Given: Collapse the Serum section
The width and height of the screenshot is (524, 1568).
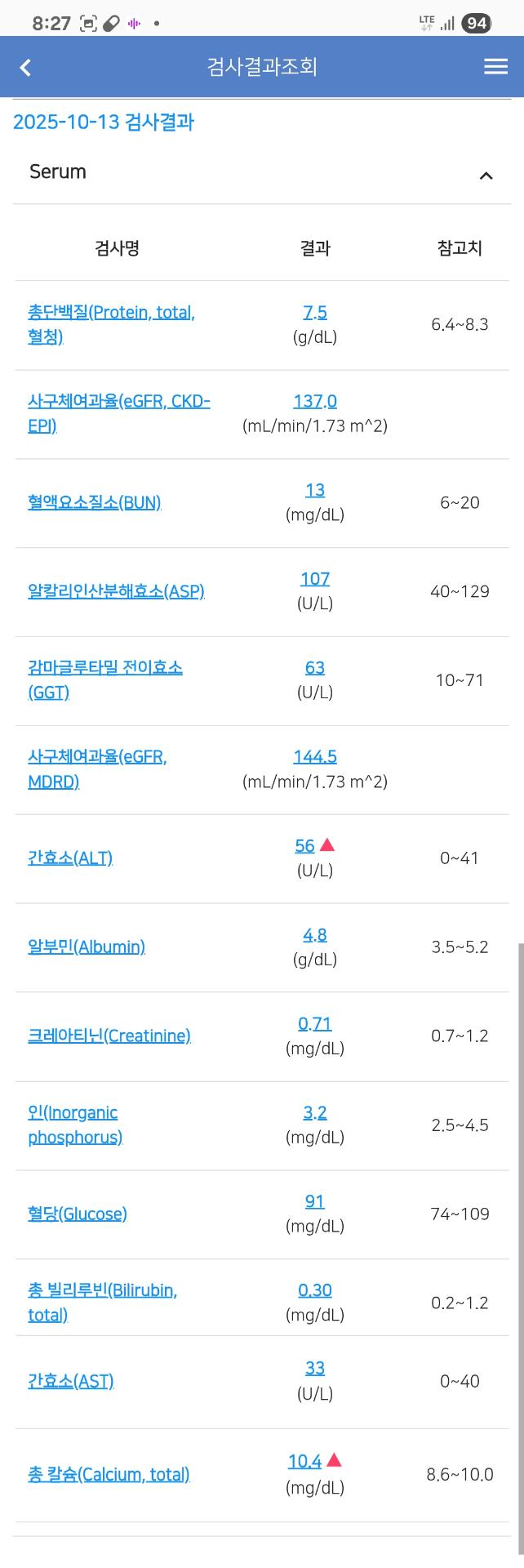Looking at the screenshot, I should (x=486, y=176).
